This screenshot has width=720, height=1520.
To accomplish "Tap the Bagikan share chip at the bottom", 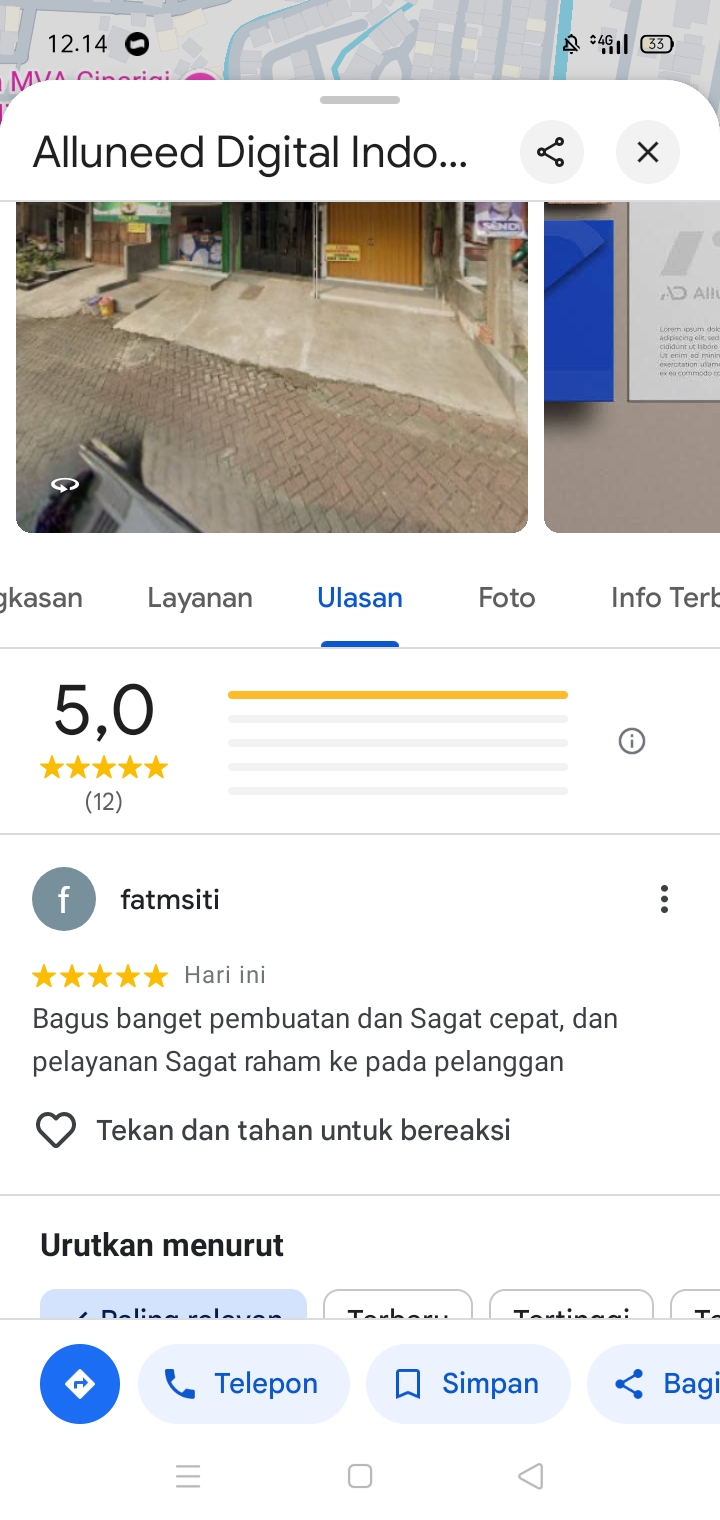I will point(654,1384).
